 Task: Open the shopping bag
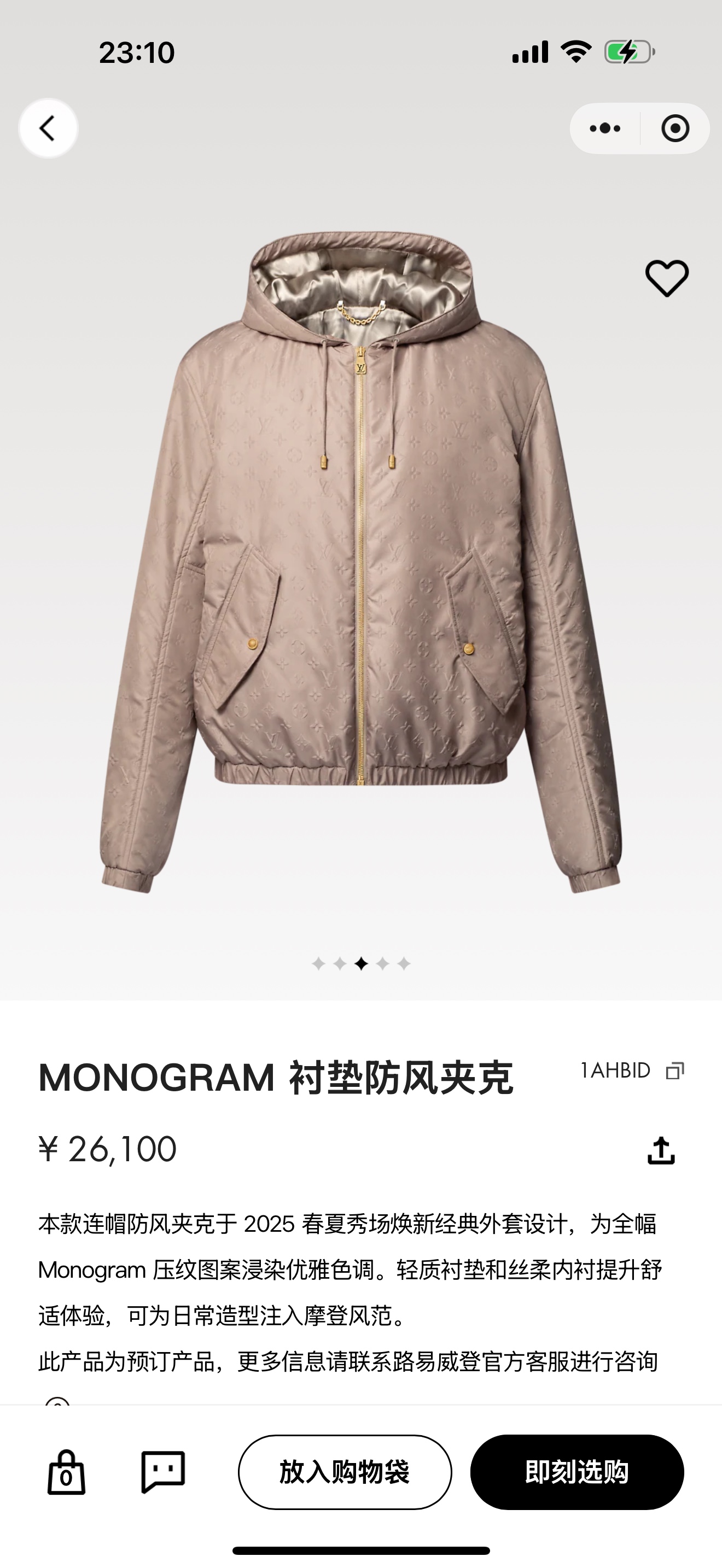pos(66,1472)
